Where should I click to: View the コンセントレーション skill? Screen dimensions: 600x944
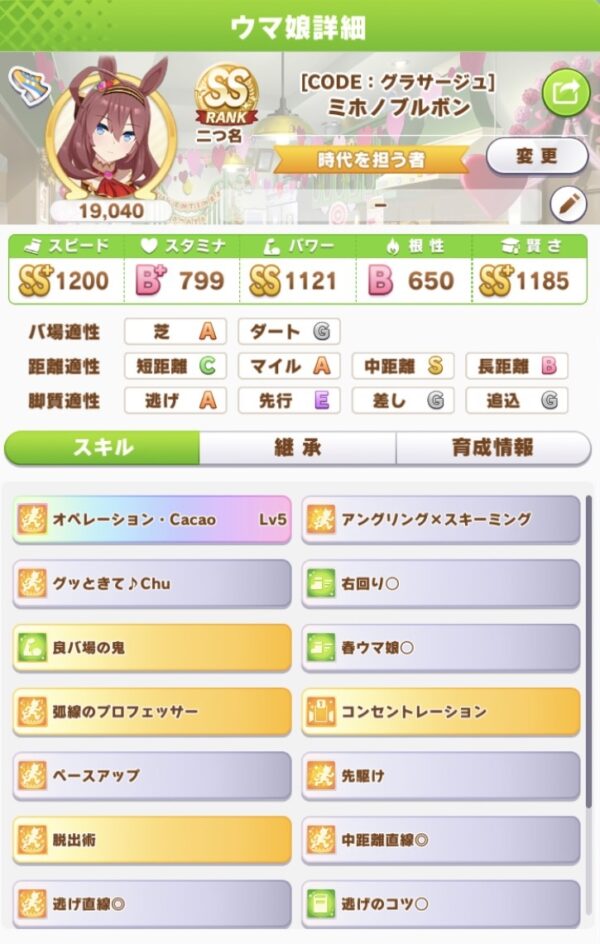point(441,712)
